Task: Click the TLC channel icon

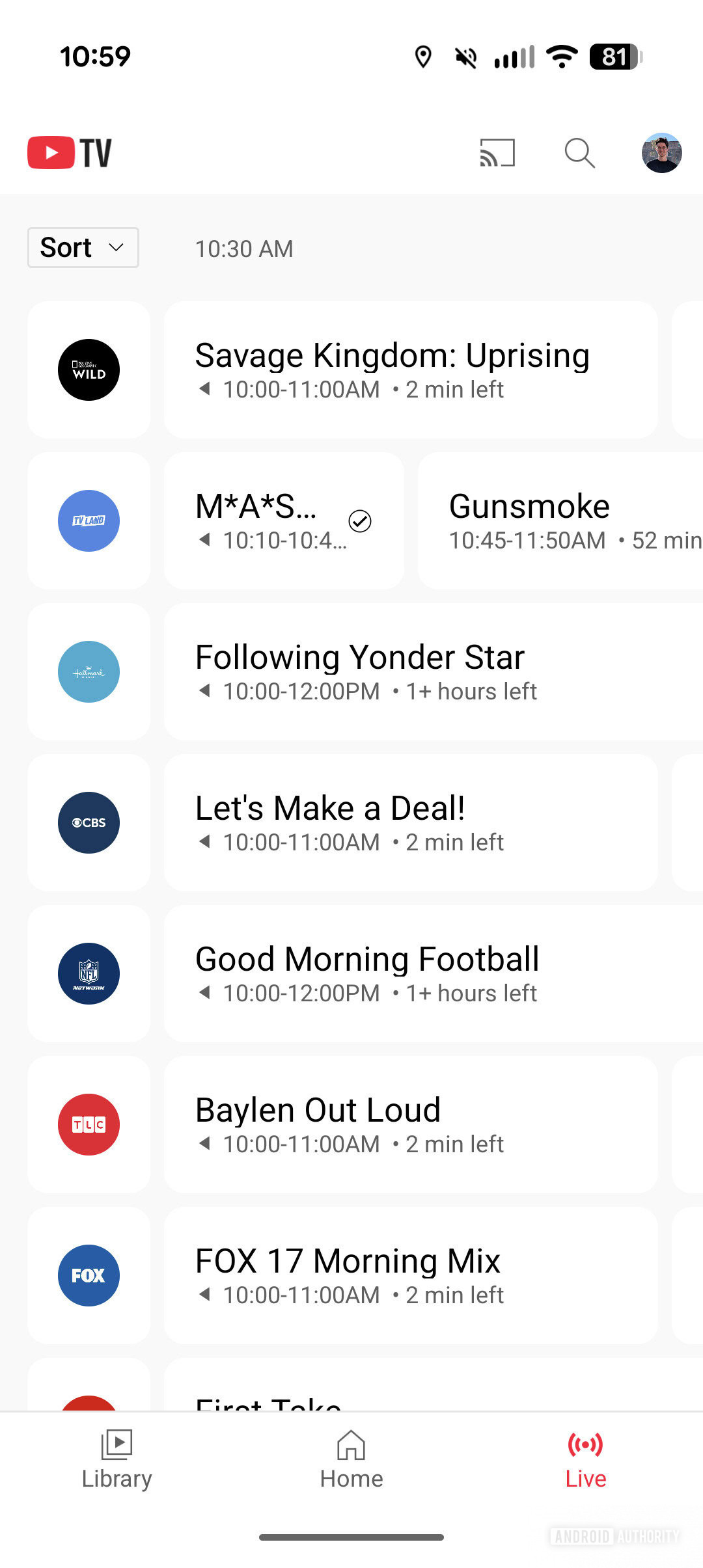Action: [x=89, y=1125]
